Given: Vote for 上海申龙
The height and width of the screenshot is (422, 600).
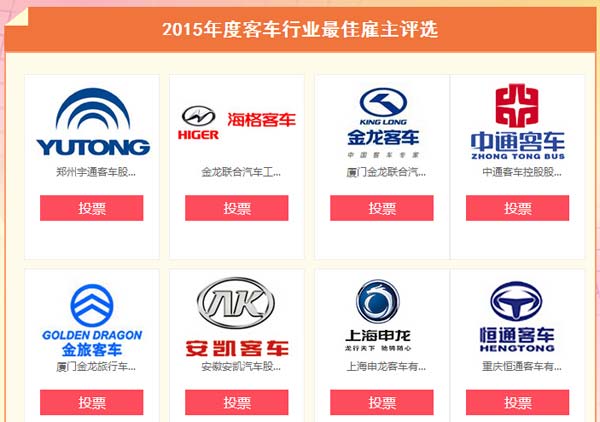Looking at the screenshot, I should [382, 403].
